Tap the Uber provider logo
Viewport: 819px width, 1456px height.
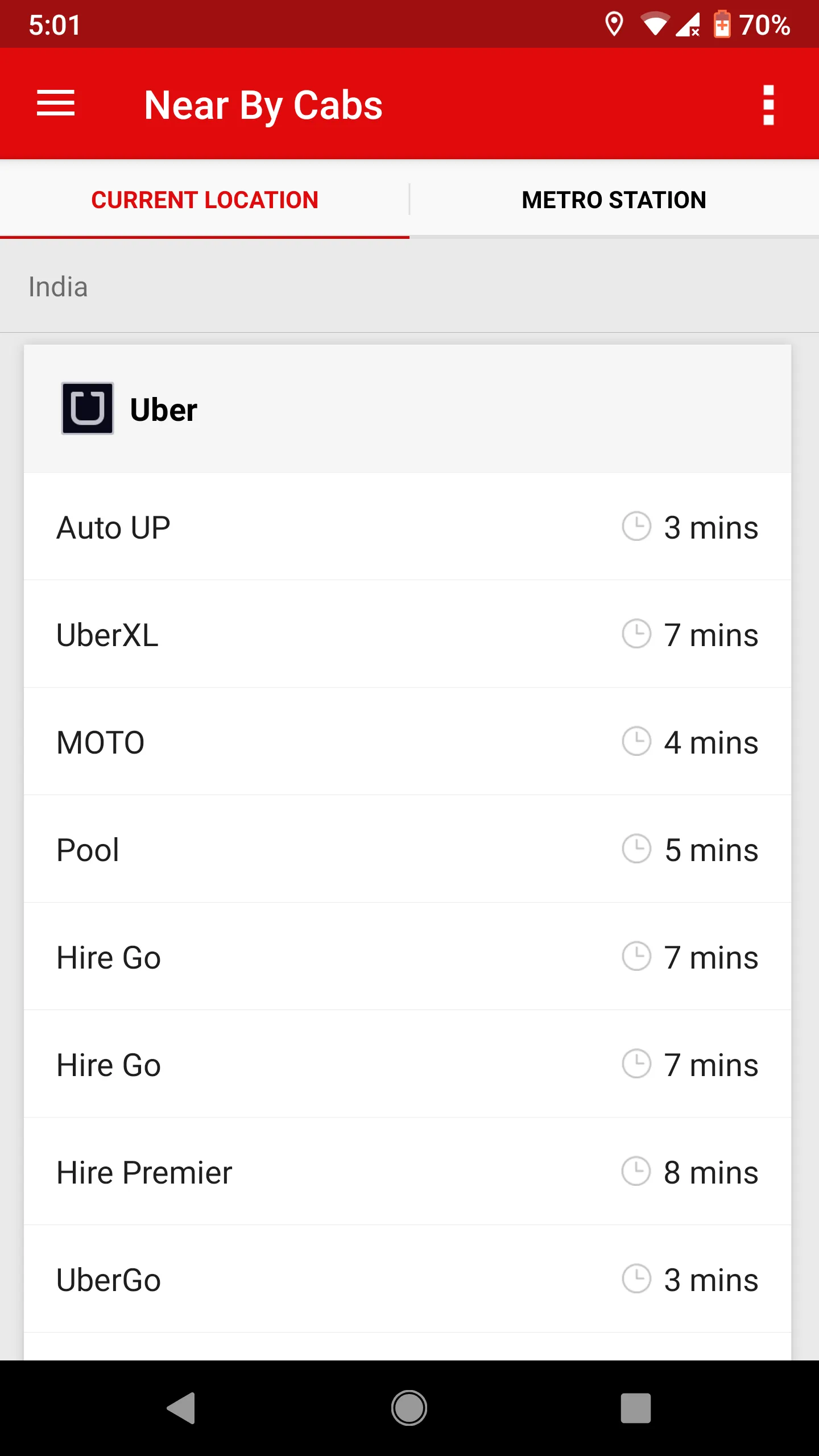[87, 409]
